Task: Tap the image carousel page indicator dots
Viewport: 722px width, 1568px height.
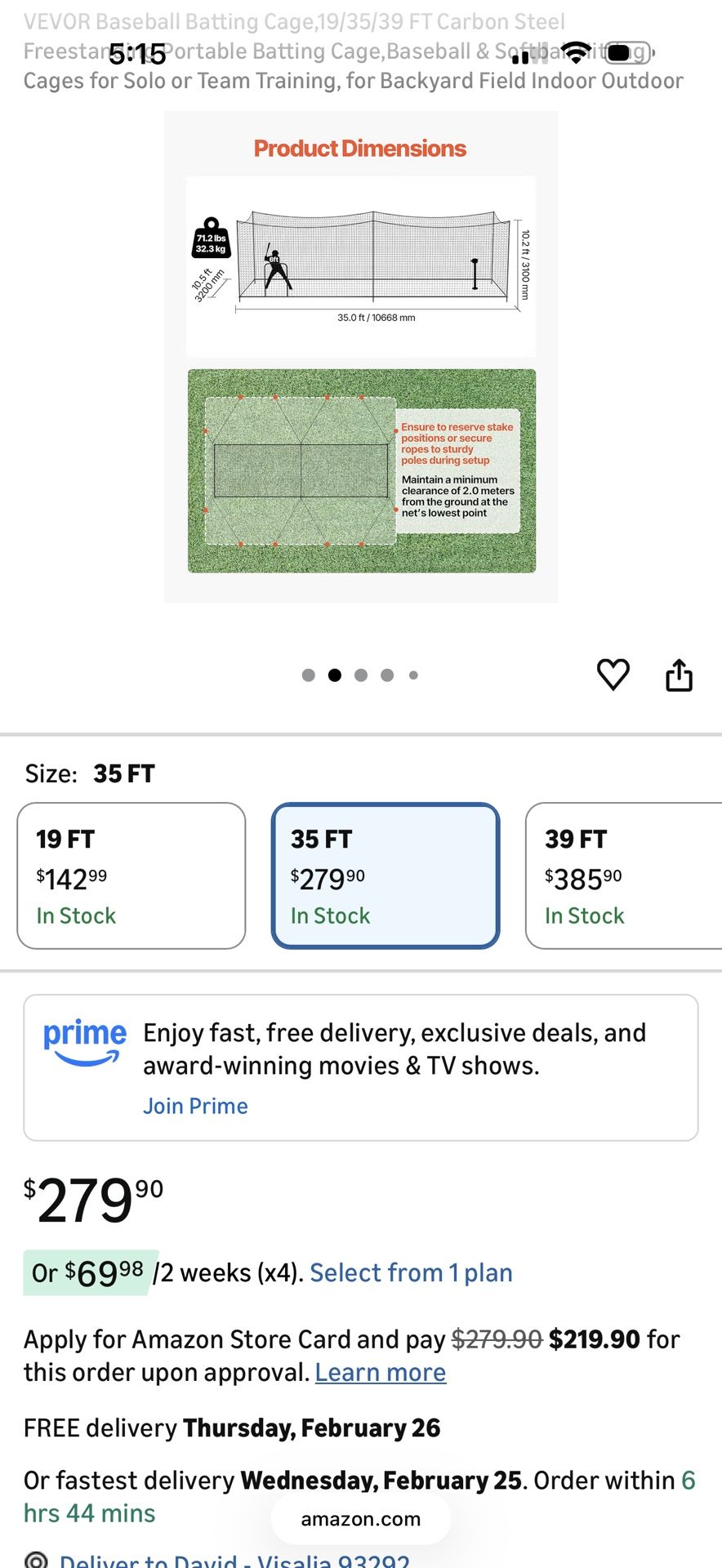Action: 360,675
